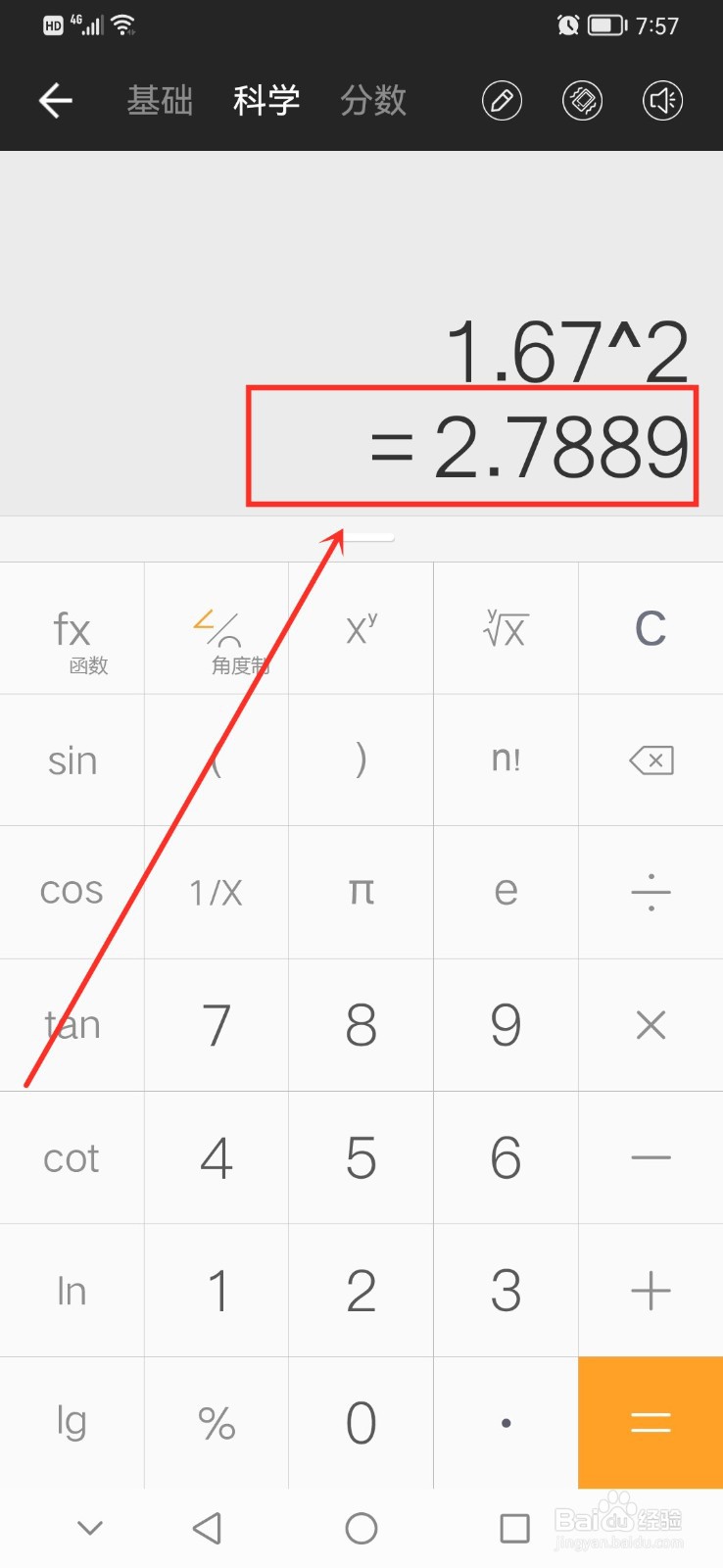Insert the π constant
The image size is (723, 1568).
(x=361, y=892)
